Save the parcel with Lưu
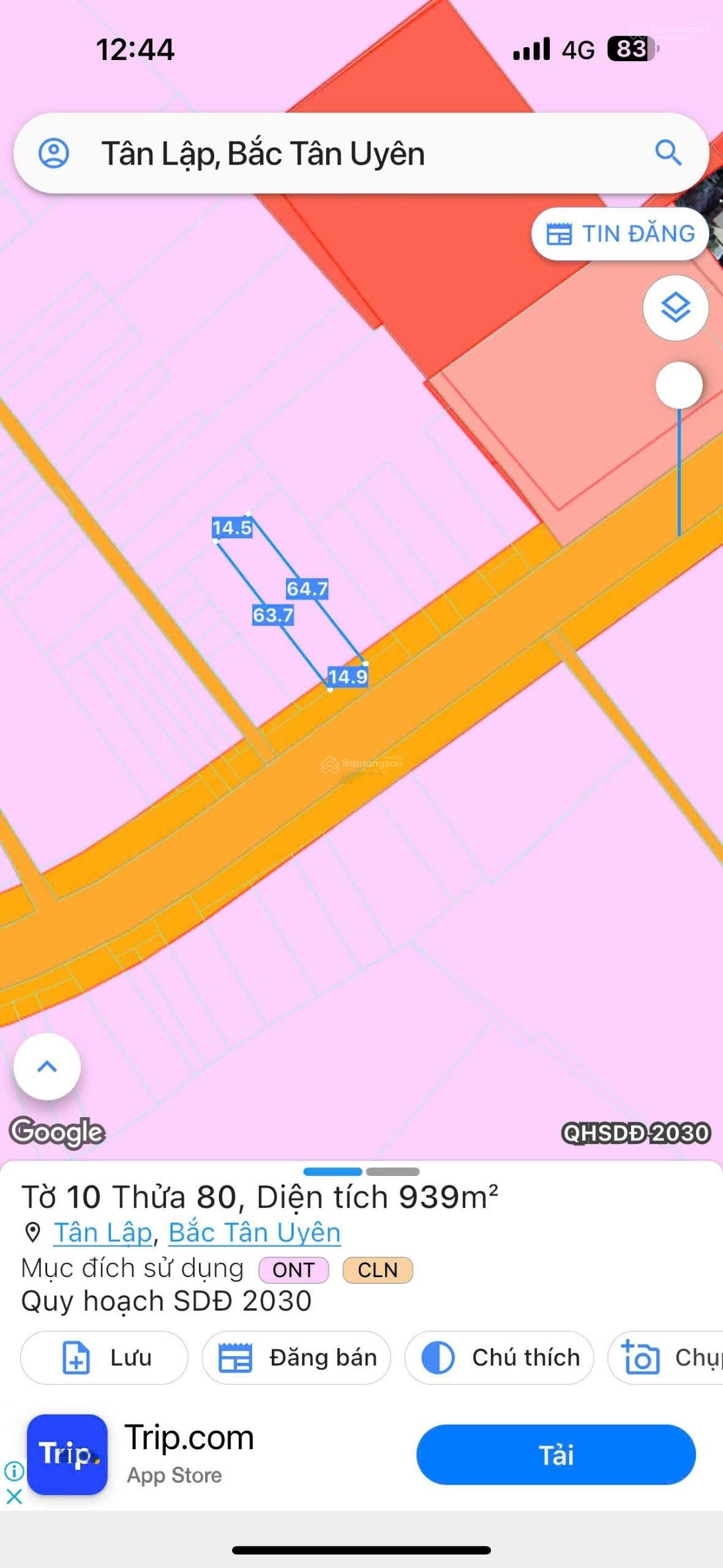 coord(104,1357)
